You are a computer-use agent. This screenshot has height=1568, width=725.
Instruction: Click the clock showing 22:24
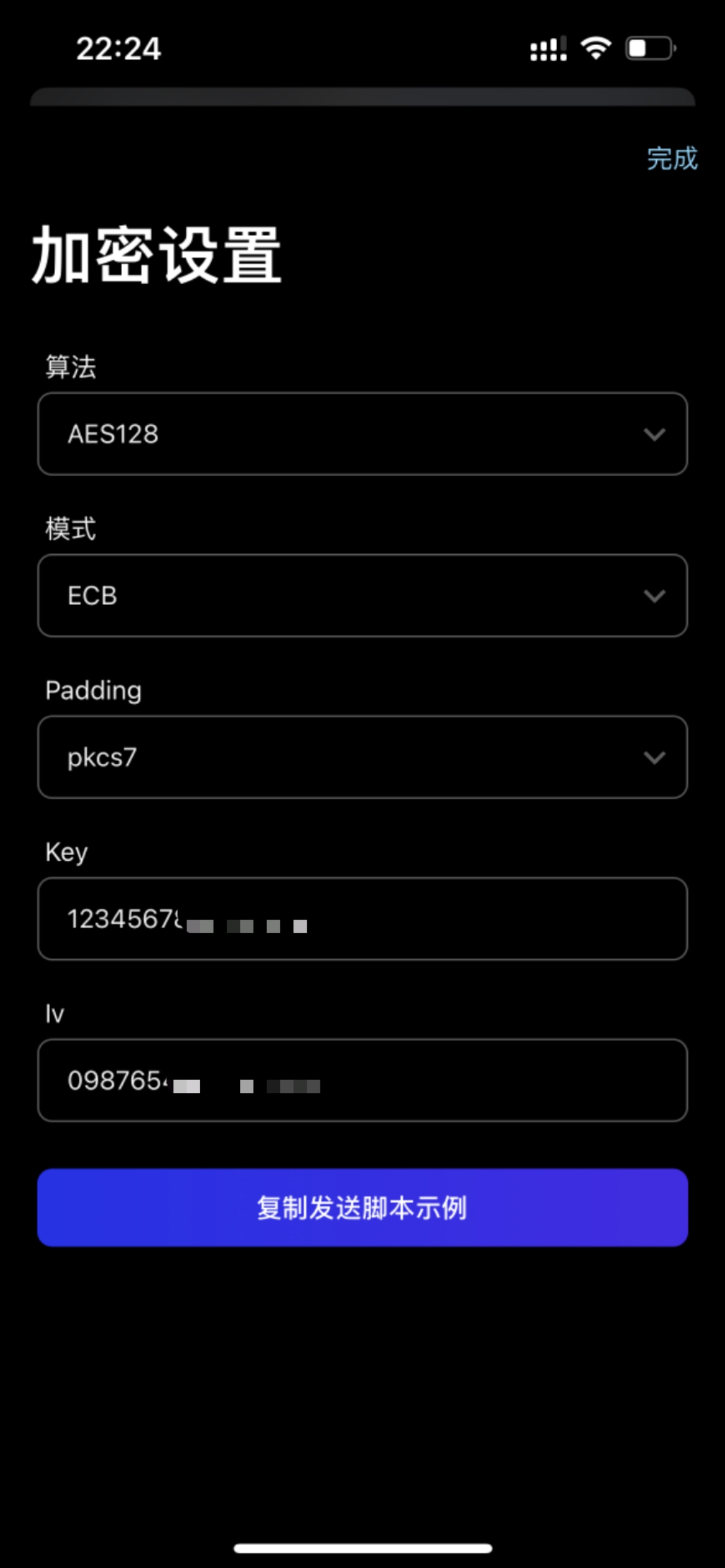tap(118, 48)
